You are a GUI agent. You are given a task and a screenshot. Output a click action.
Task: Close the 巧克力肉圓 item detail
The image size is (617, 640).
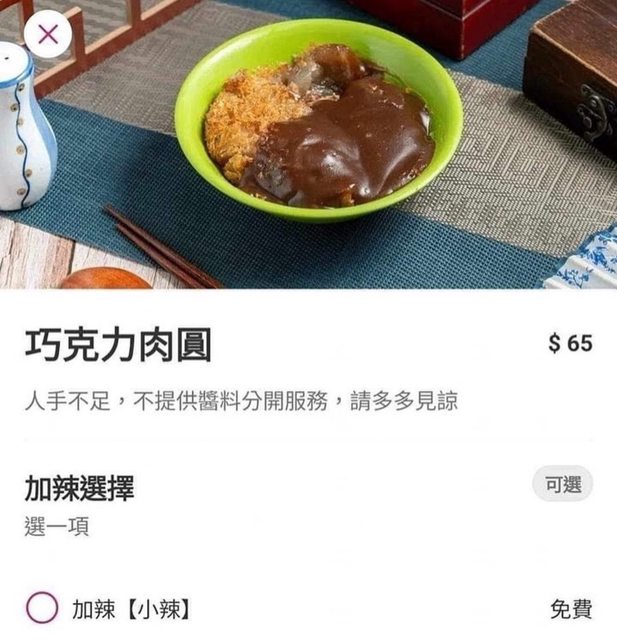point(47,36)
